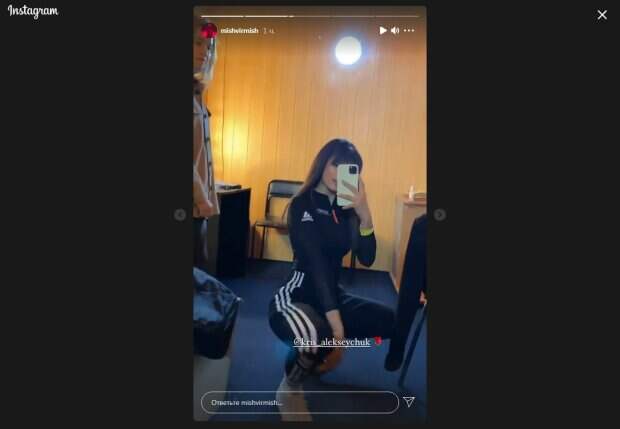
Task: Open the @kris_alekseychuk mention
Action: point(332,342)
